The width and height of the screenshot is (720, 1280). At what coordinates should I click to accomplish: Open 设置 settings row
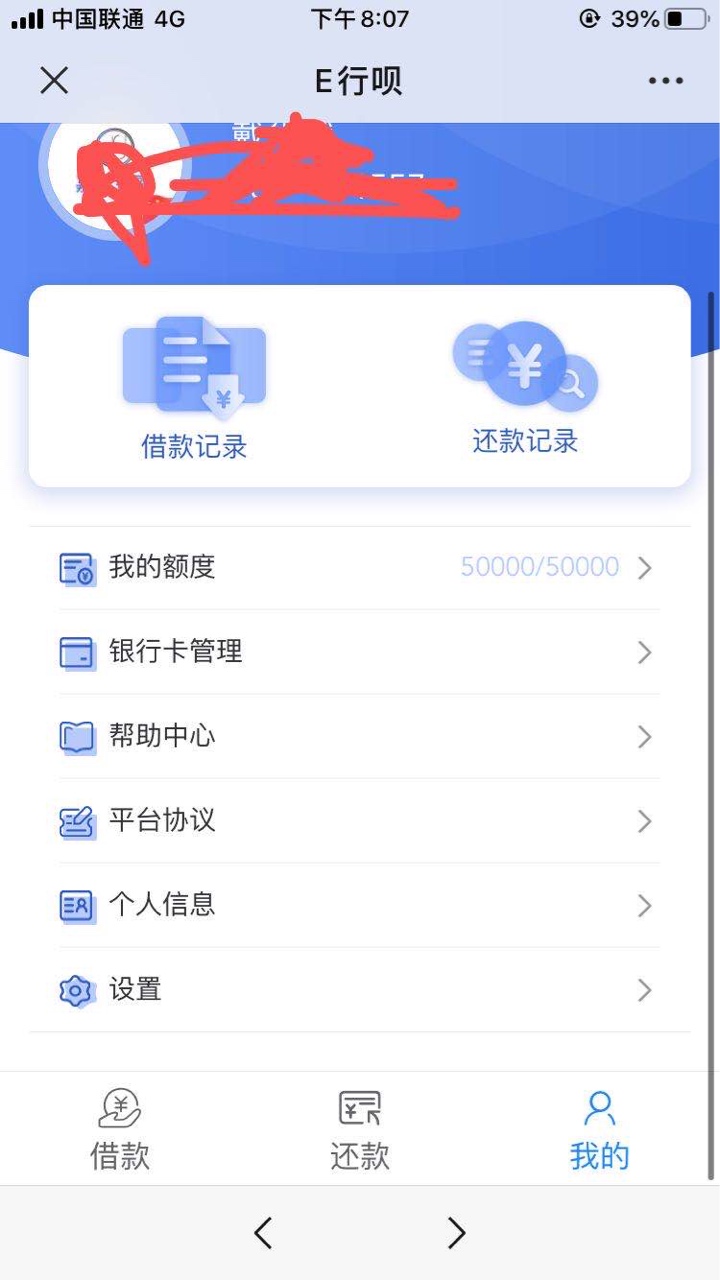360,990
